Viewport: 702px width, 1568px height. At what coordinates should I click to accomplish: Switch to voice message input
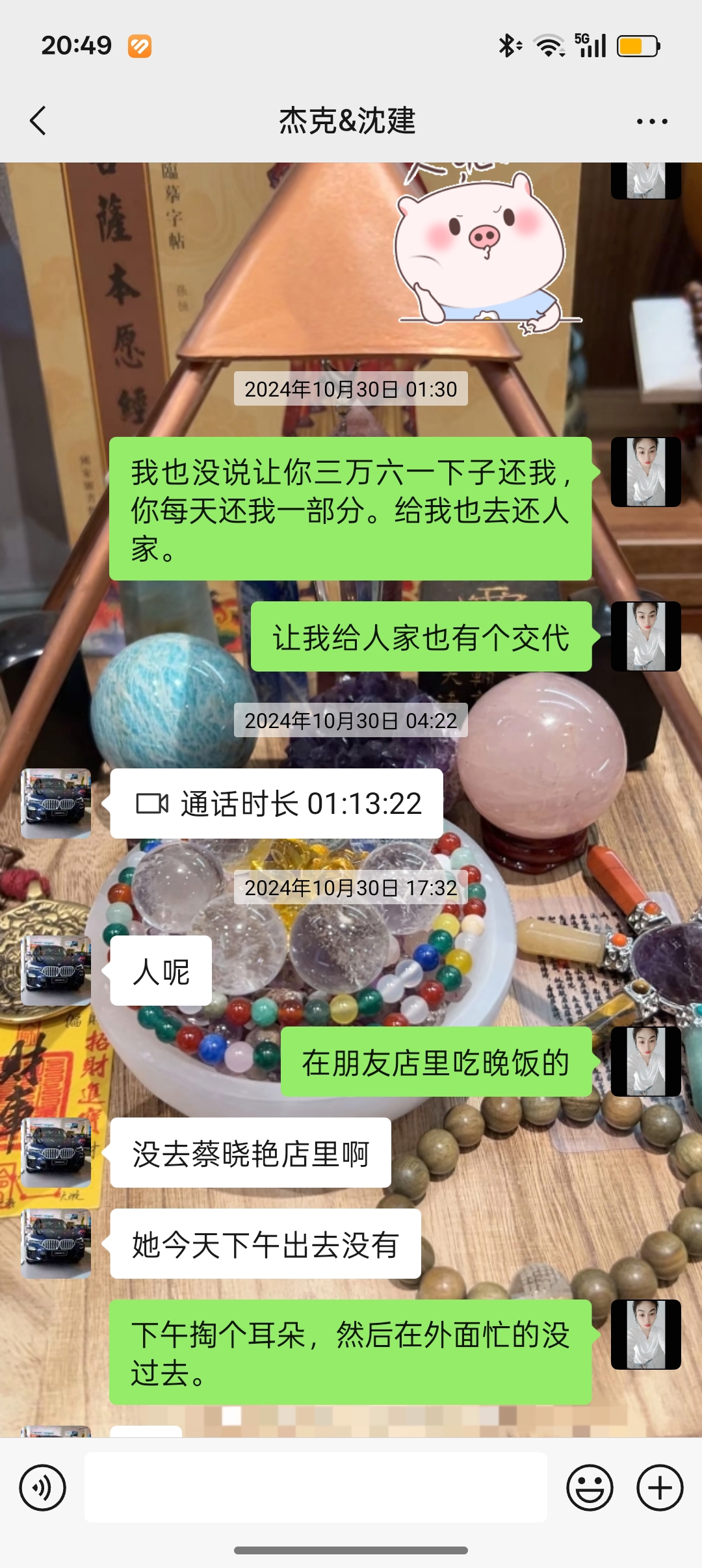coord(43,1487)
